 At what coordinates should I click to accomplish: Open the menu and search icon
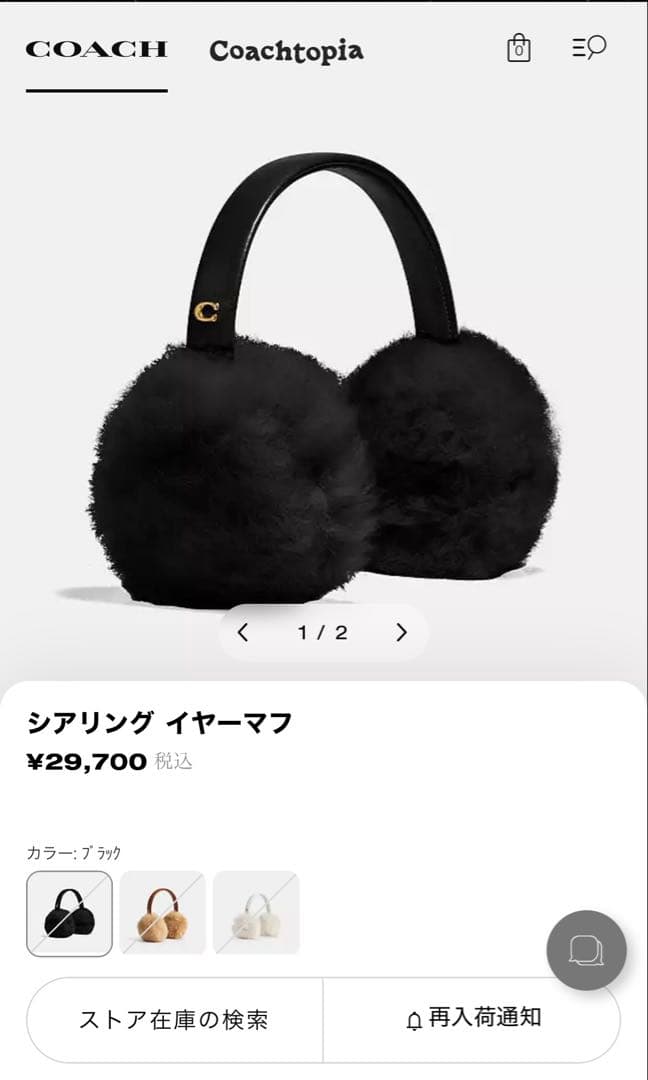coord(589,47)
